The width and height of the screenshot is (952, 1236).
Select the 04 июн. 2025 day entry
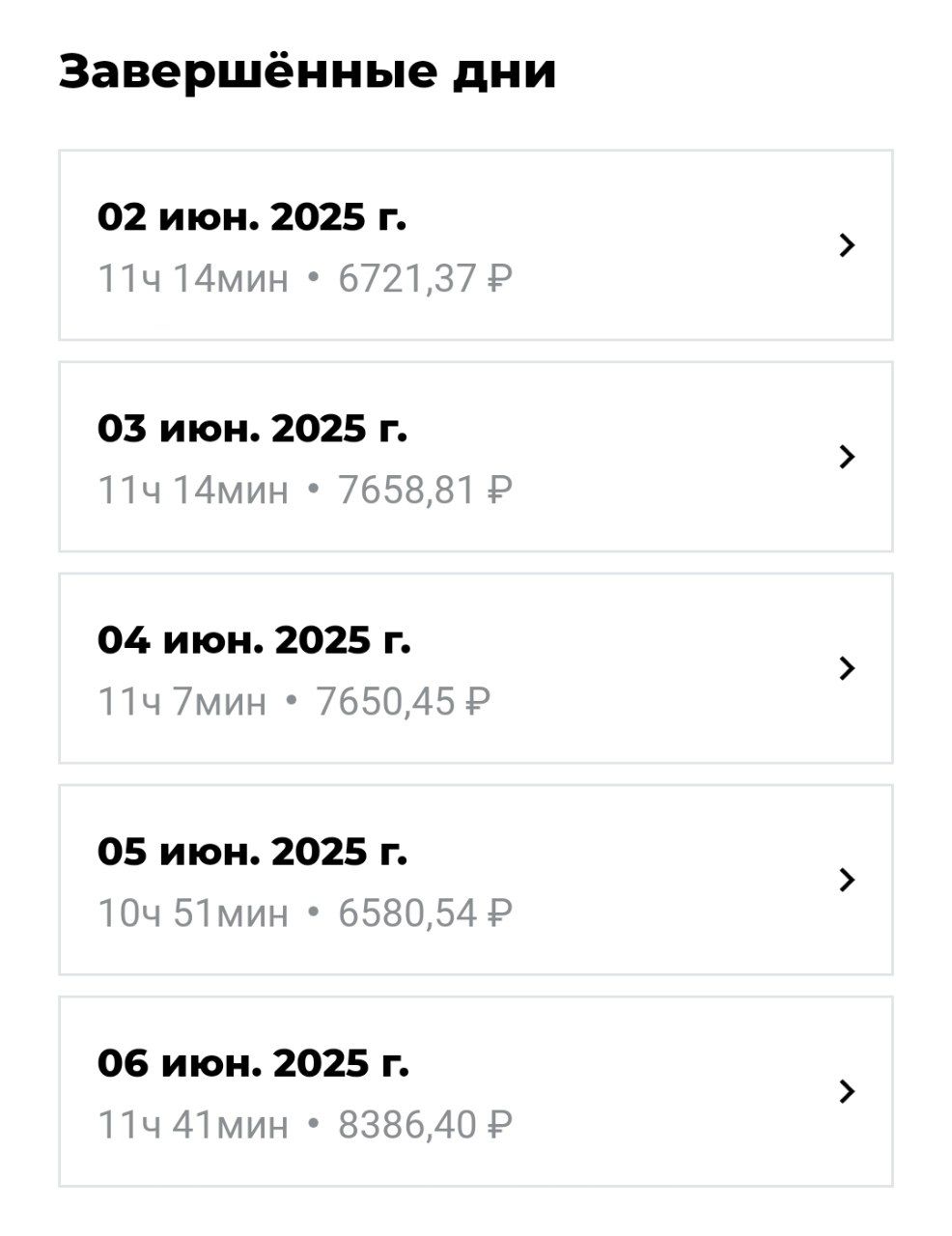475,668
